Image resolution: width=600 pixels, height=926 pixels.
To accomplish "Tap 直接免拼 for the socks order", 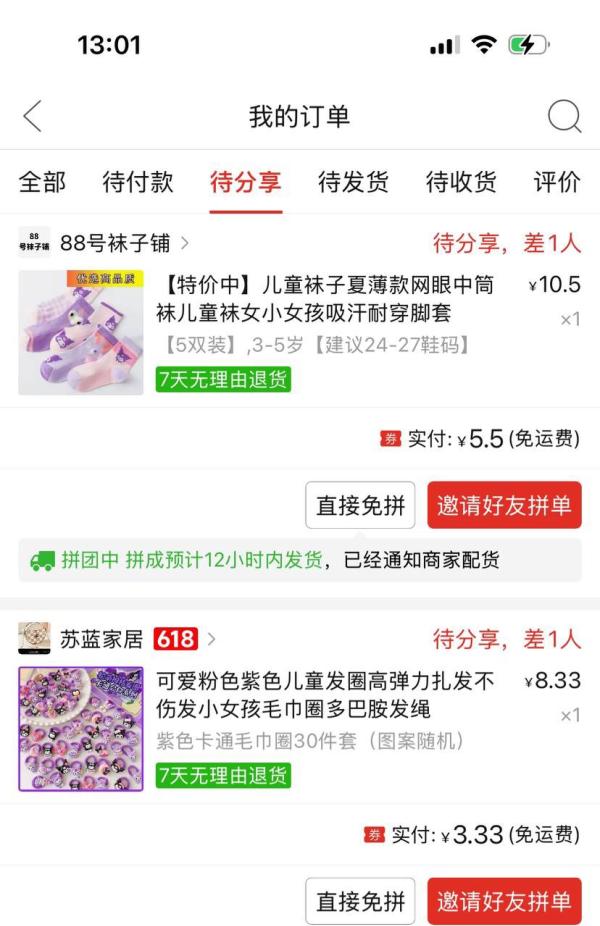I will tap(360, 505).
